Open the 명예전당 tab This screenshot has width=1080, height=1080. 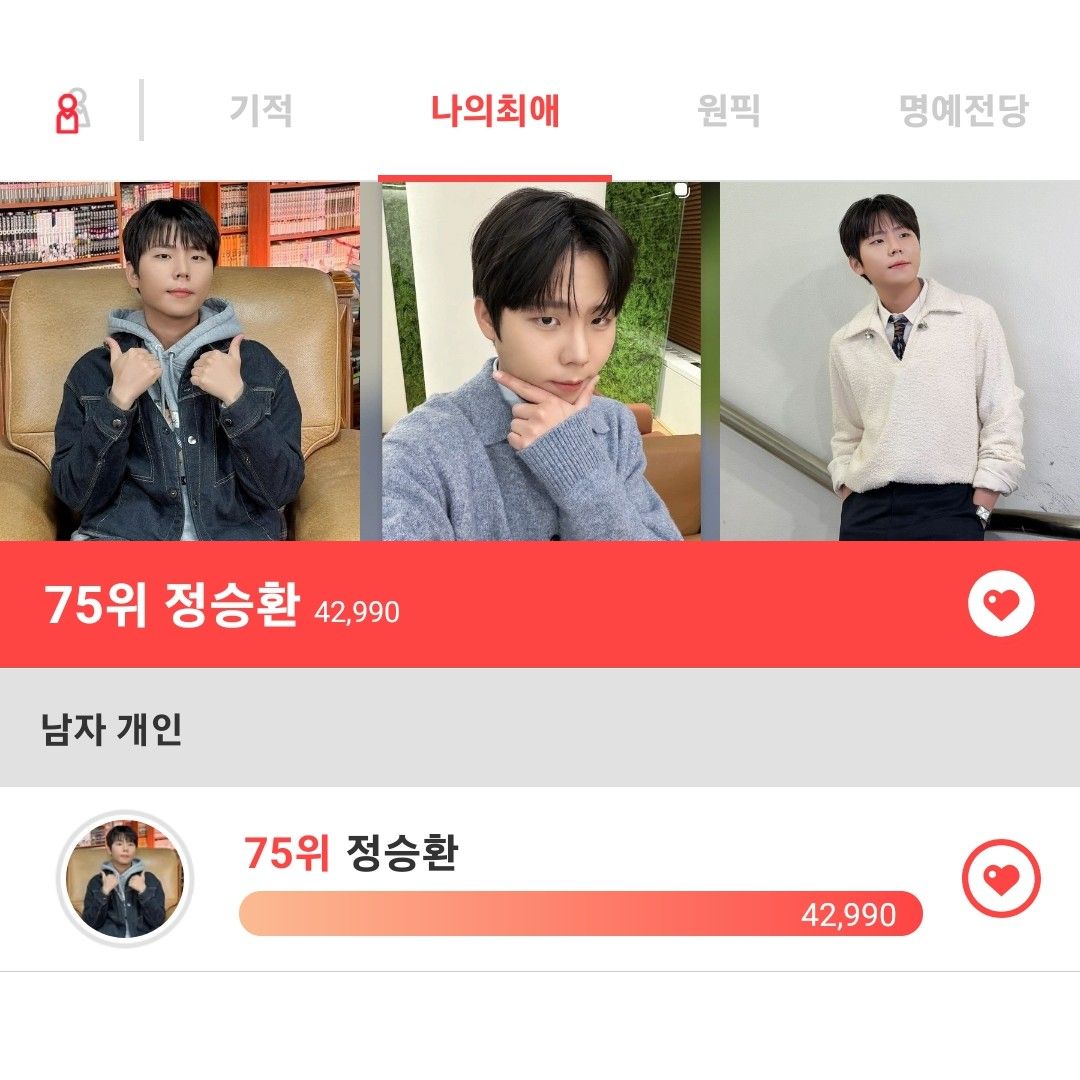(963, 110)
